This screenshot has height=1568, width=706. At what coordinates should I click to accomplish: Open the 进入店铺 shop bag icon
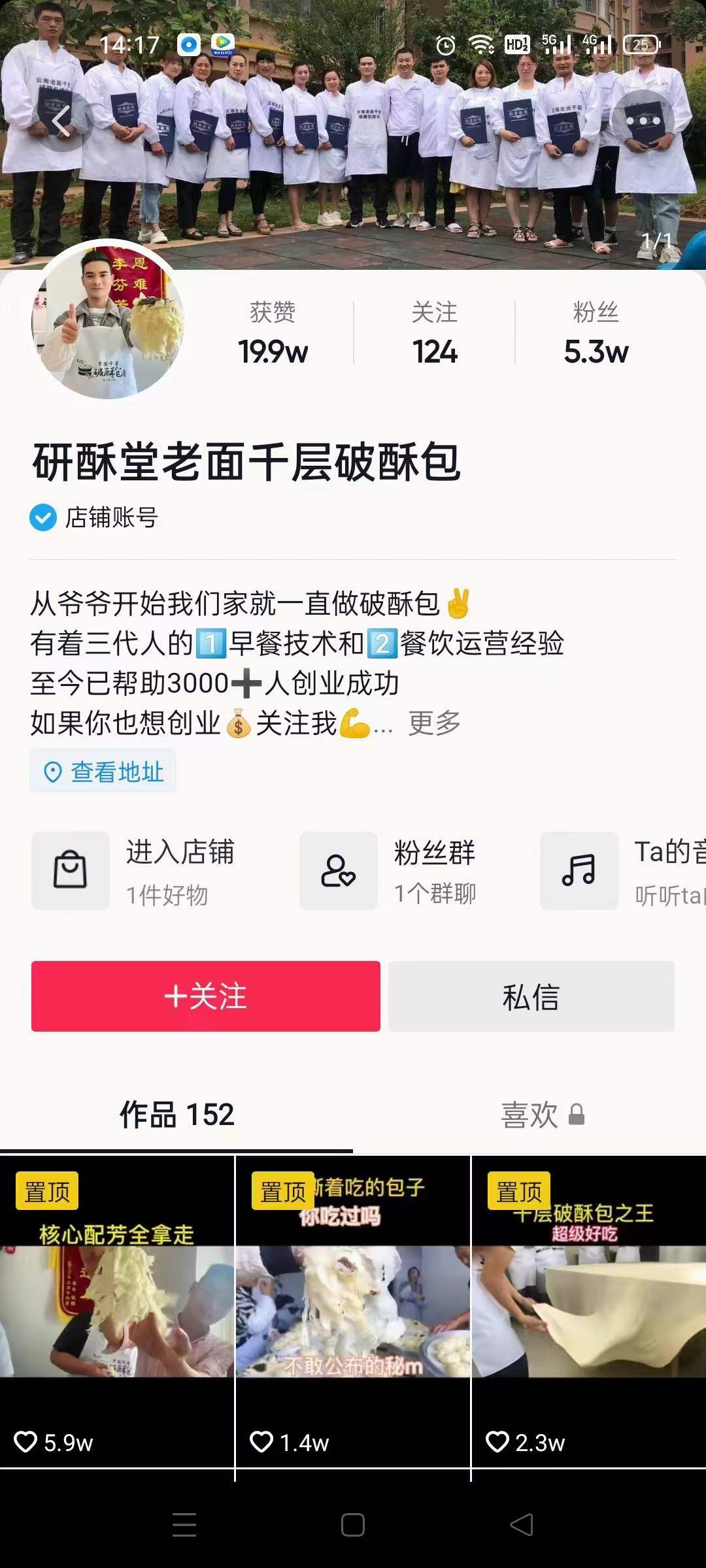(x=70, y=871)
